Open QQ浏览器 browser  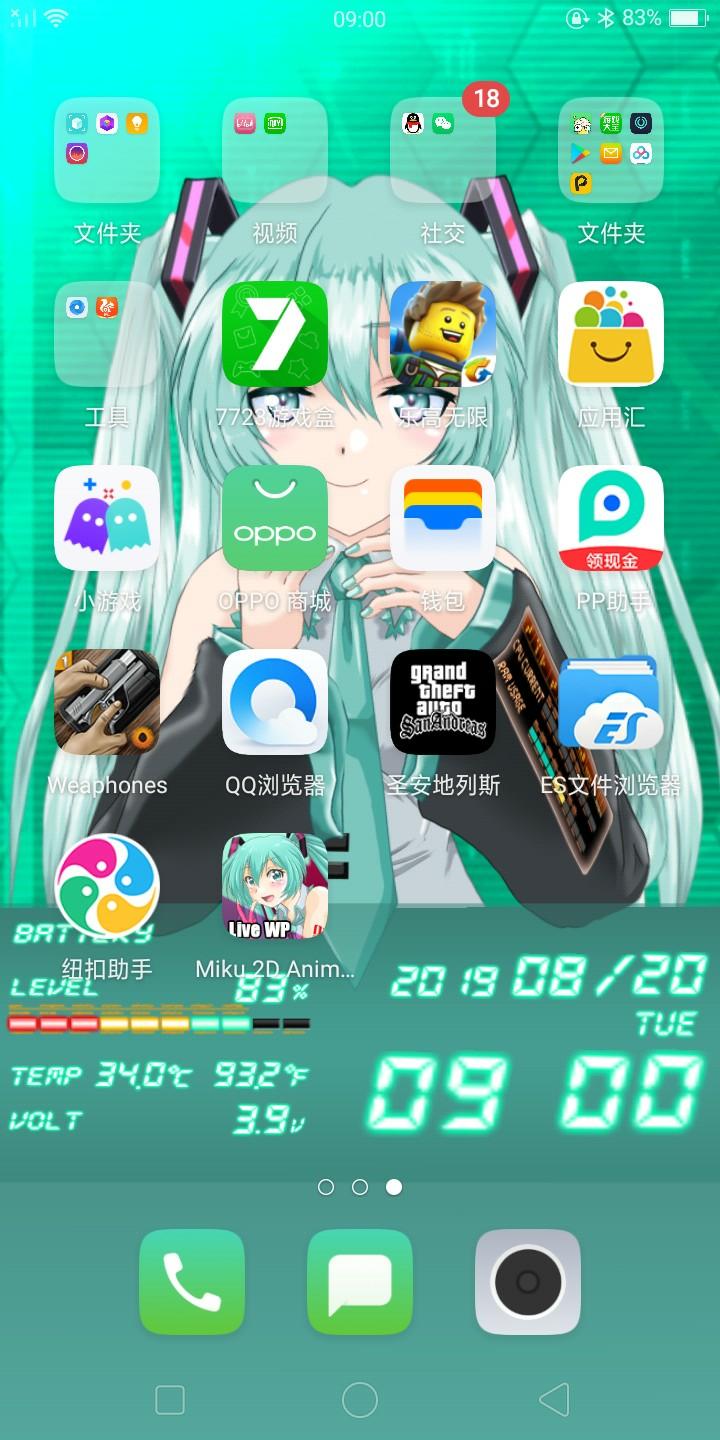click(275, 702)
